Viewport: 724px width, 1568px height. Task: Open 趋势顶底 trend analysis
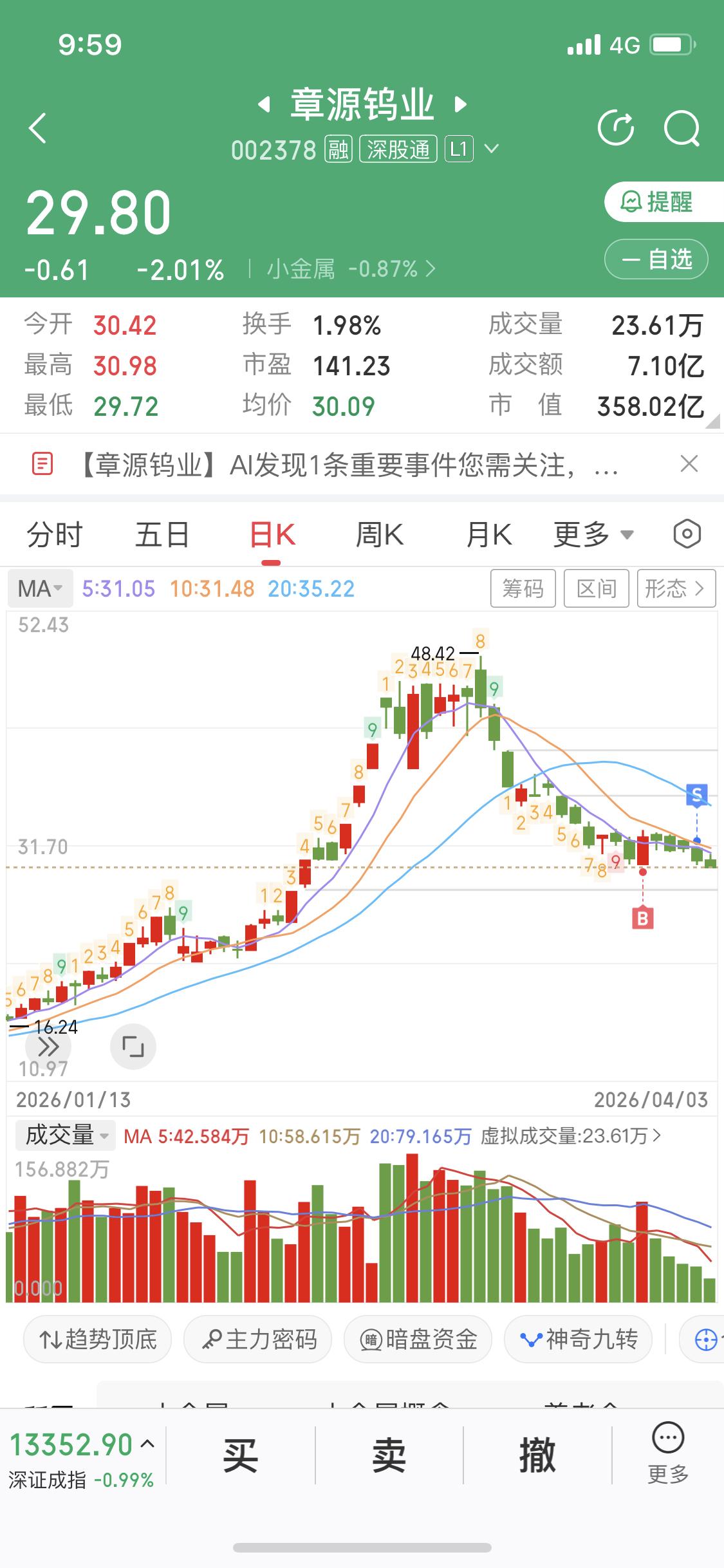tap(97, 1338)
